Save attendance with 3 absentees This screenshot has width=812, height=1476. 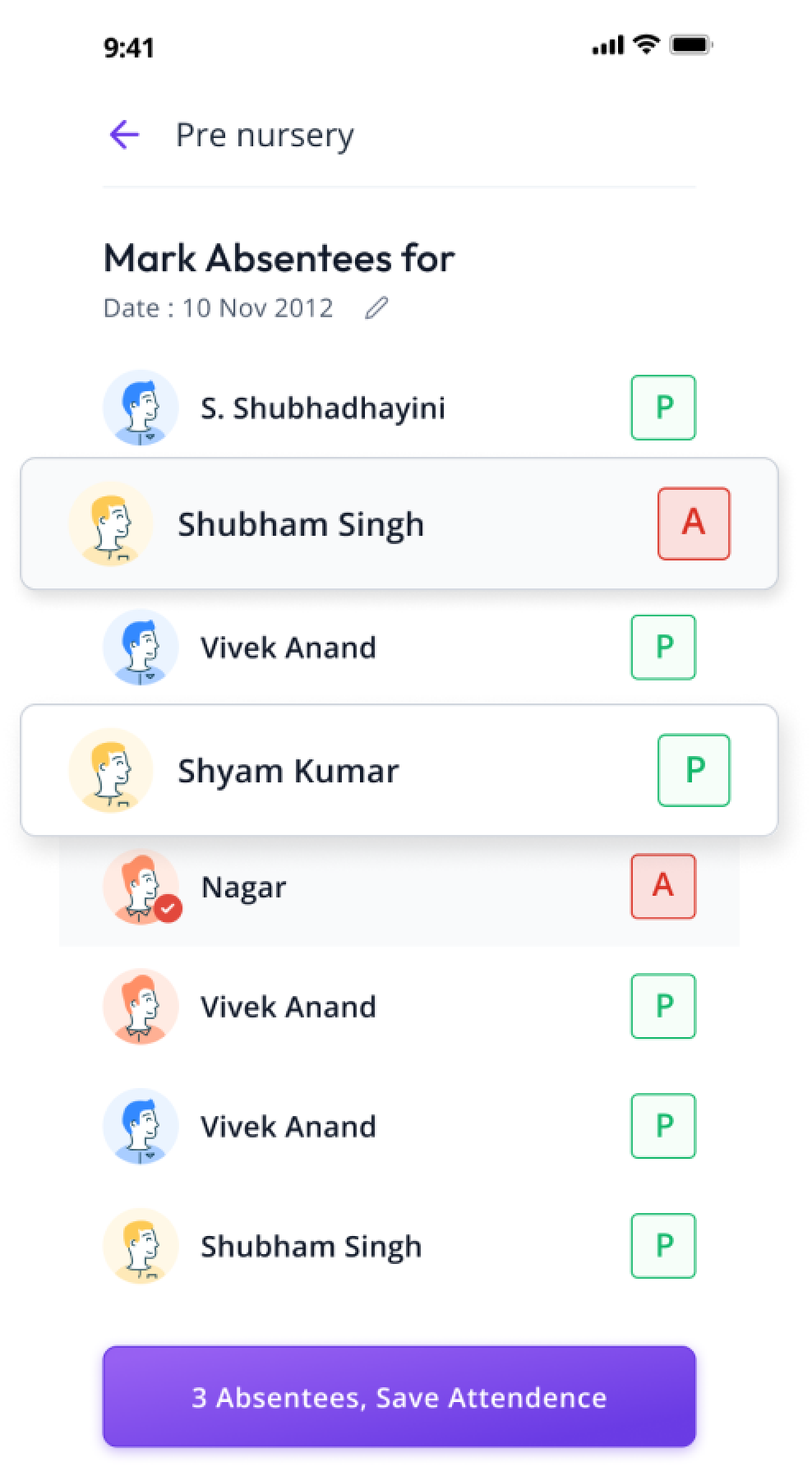[399, 1396]
